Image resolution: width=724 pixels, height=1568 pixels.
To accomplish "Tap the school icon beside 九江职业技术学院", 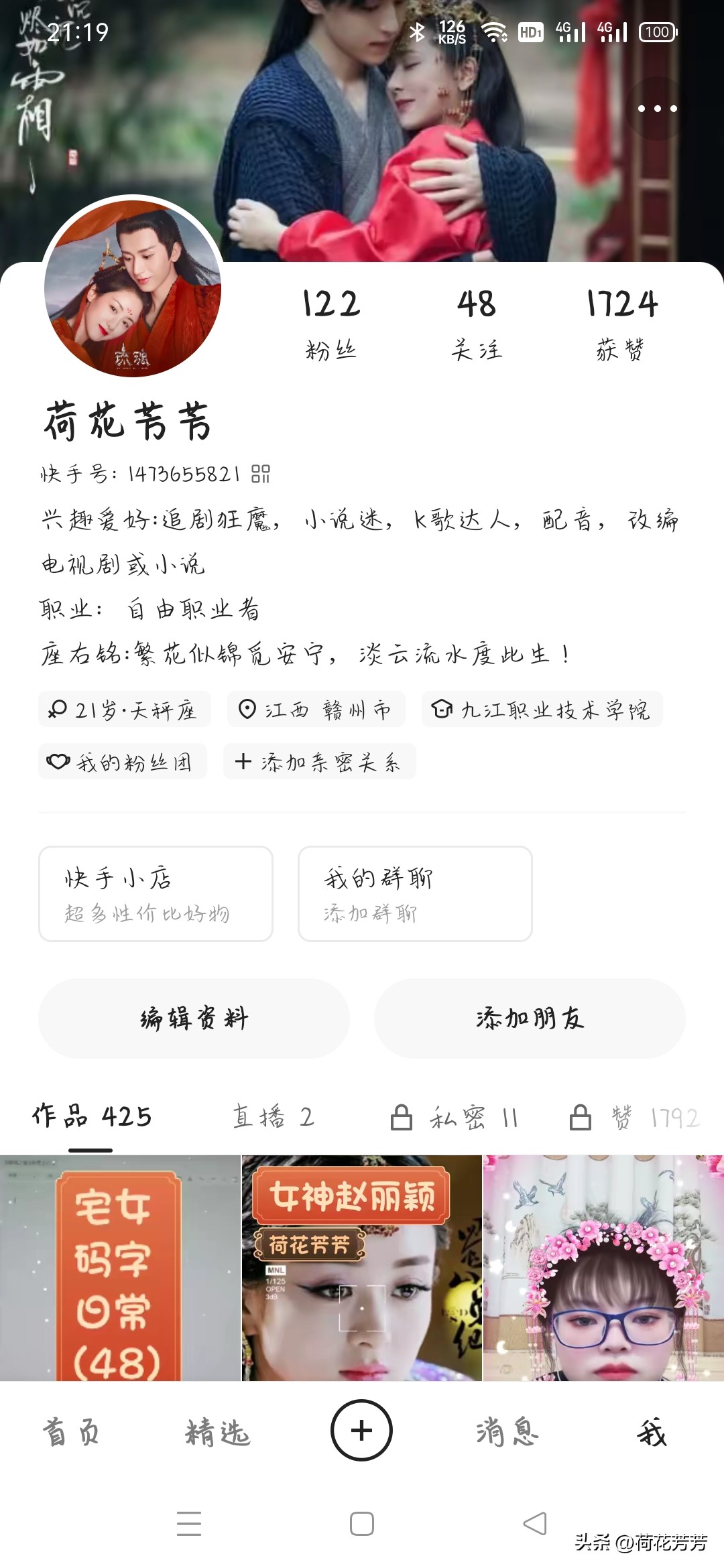I will 441,708.
